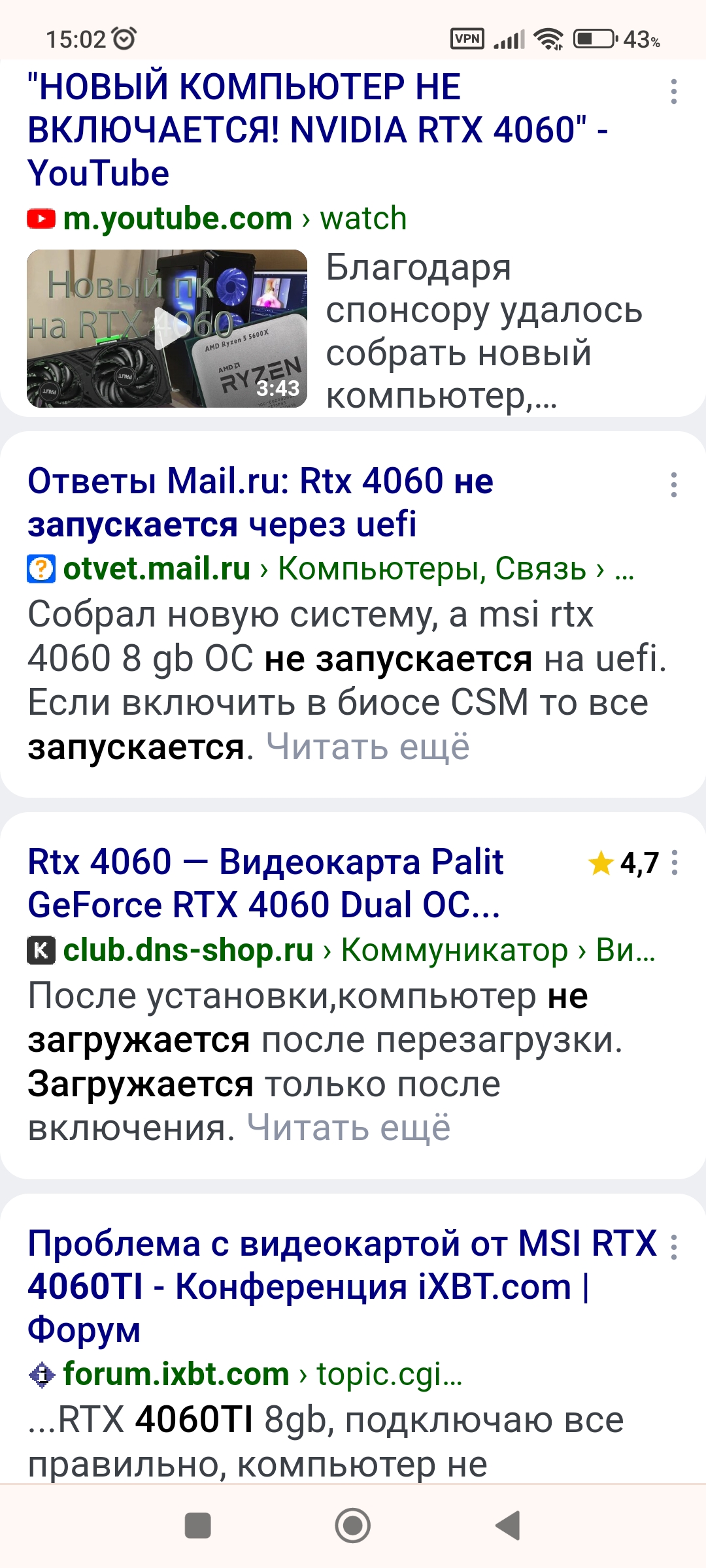Visit the otvet.mail.ru breadcrumb link
Image resolution: width=706 pixels, height=1568 pixels.
tap(157, 568)
